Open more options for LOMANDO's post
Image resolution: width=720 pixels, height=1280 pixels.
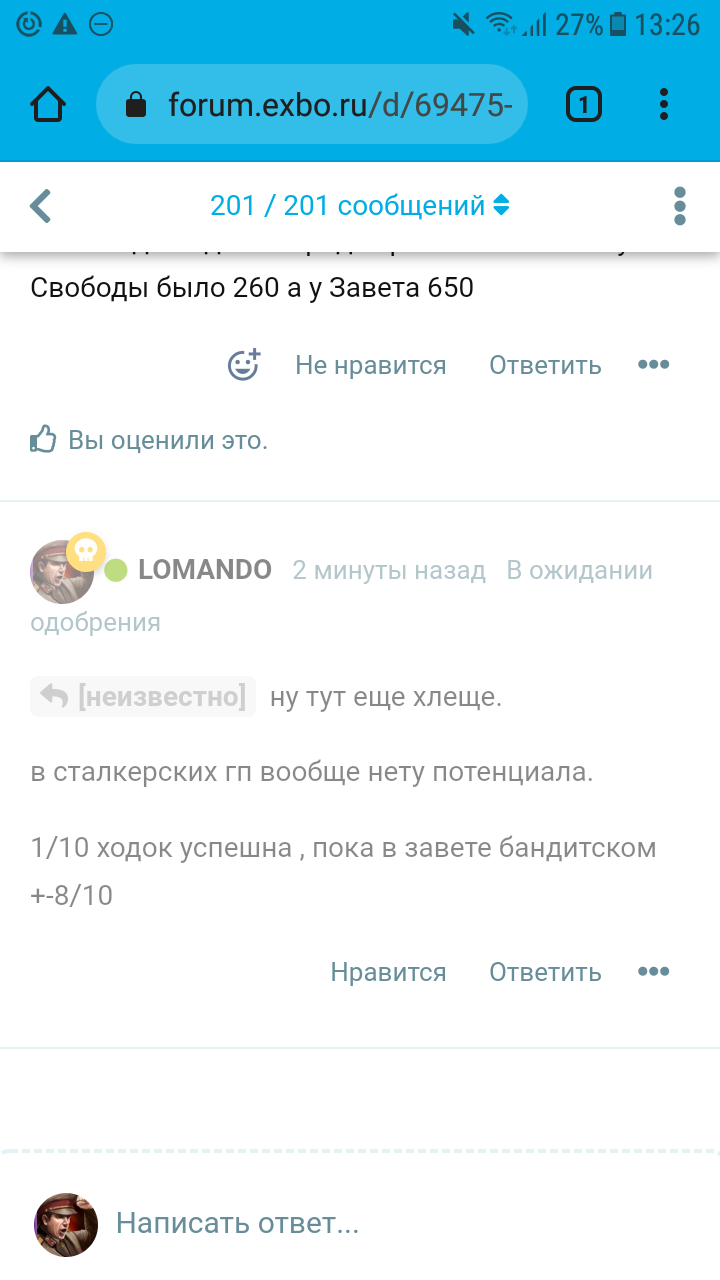pos(653,972)
